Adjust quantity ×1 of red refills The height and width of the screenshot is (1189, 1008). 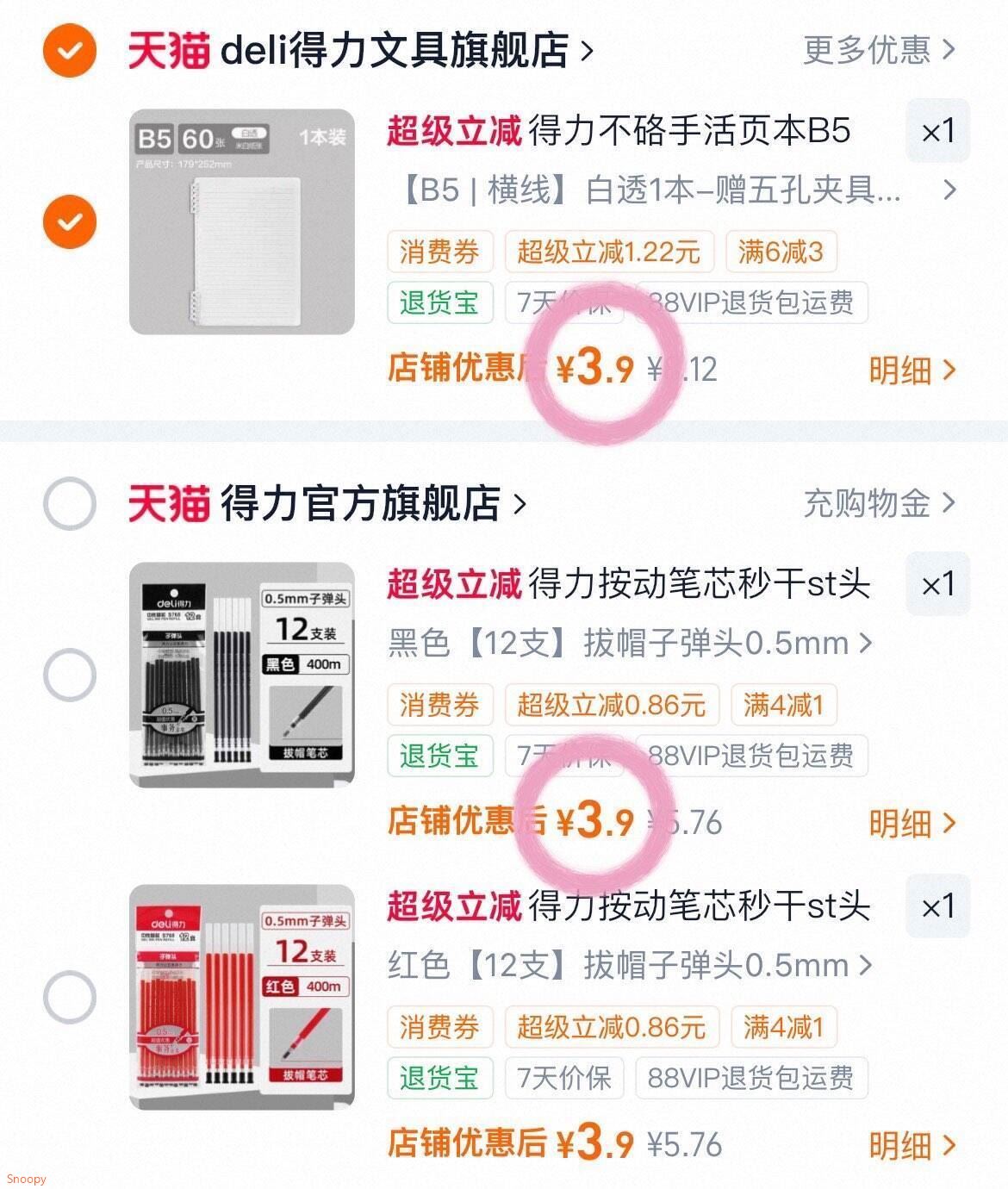coord(937,906)
